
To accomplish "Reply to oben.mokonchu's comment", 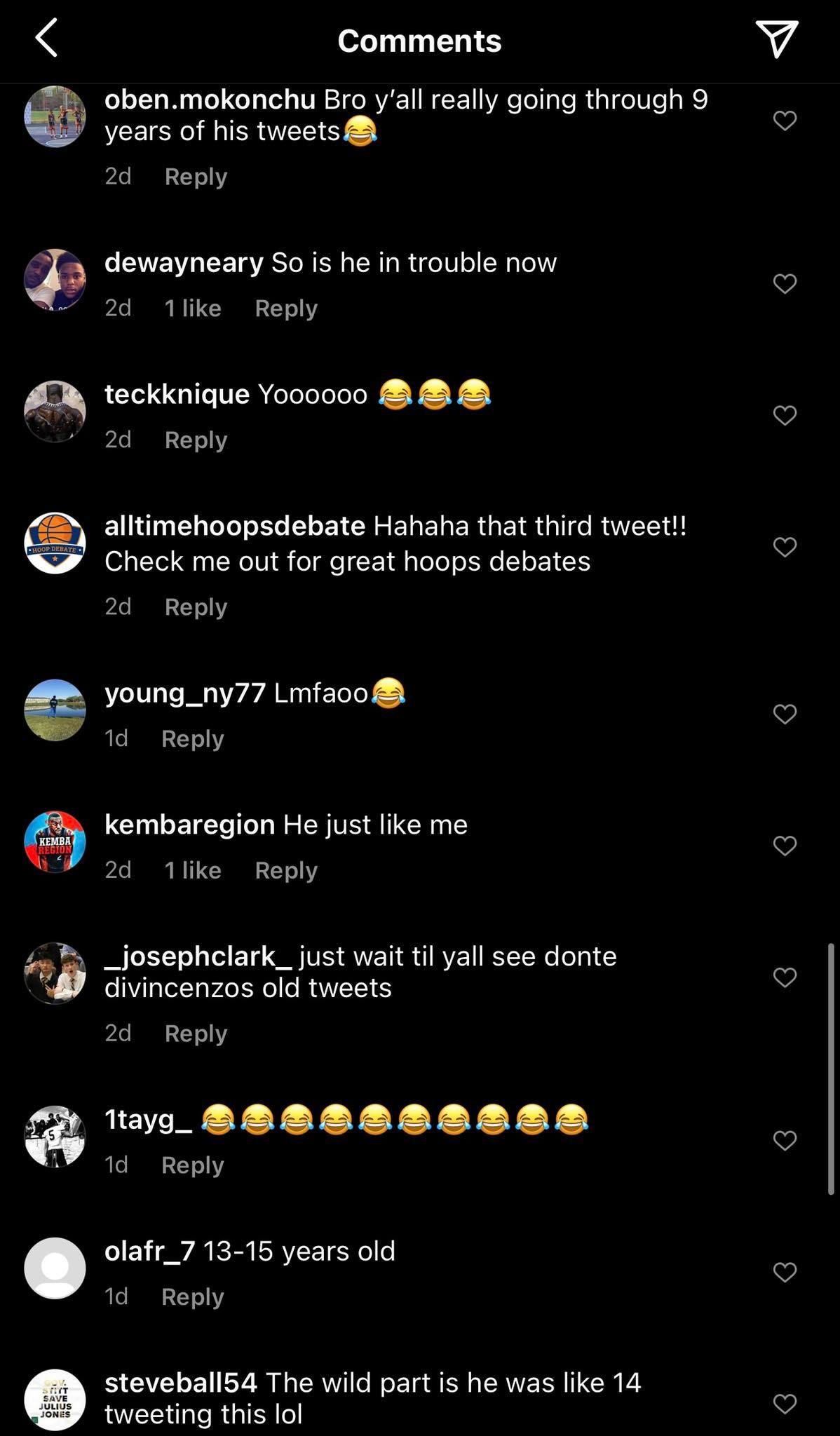I will (196, 177).
